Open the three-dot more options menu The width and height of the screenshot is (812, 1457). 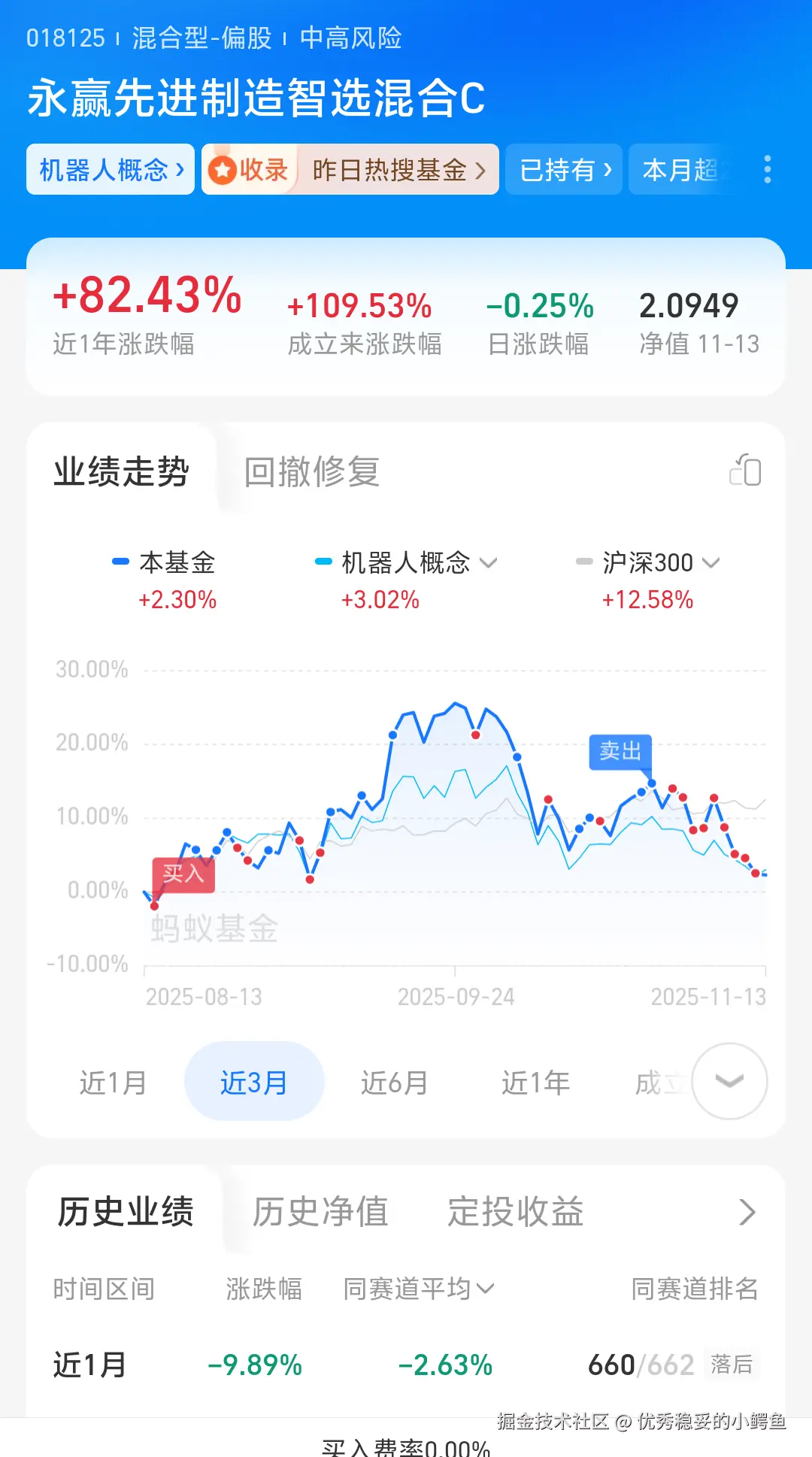(767, 170)
